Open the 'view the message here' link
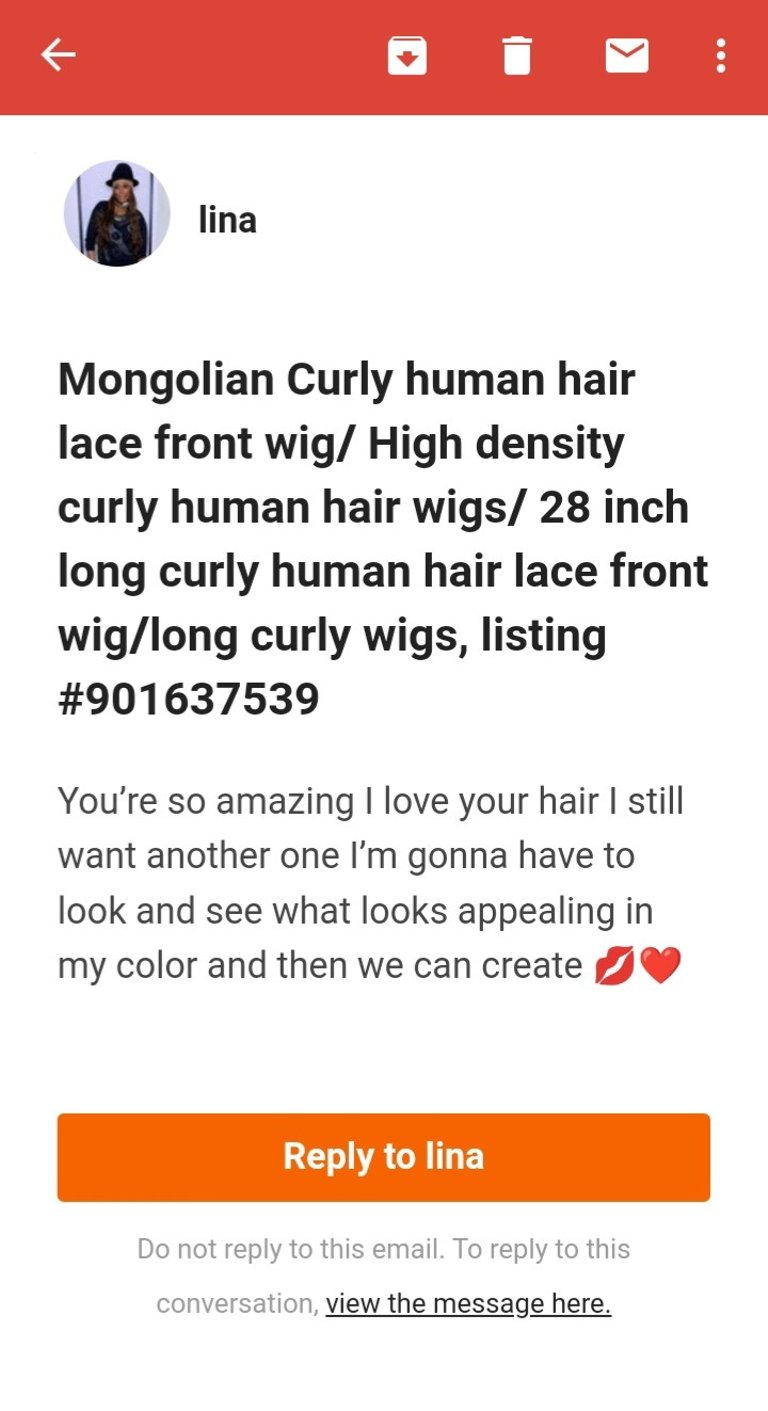768x1411 pixels. (x=468, y=1304)
